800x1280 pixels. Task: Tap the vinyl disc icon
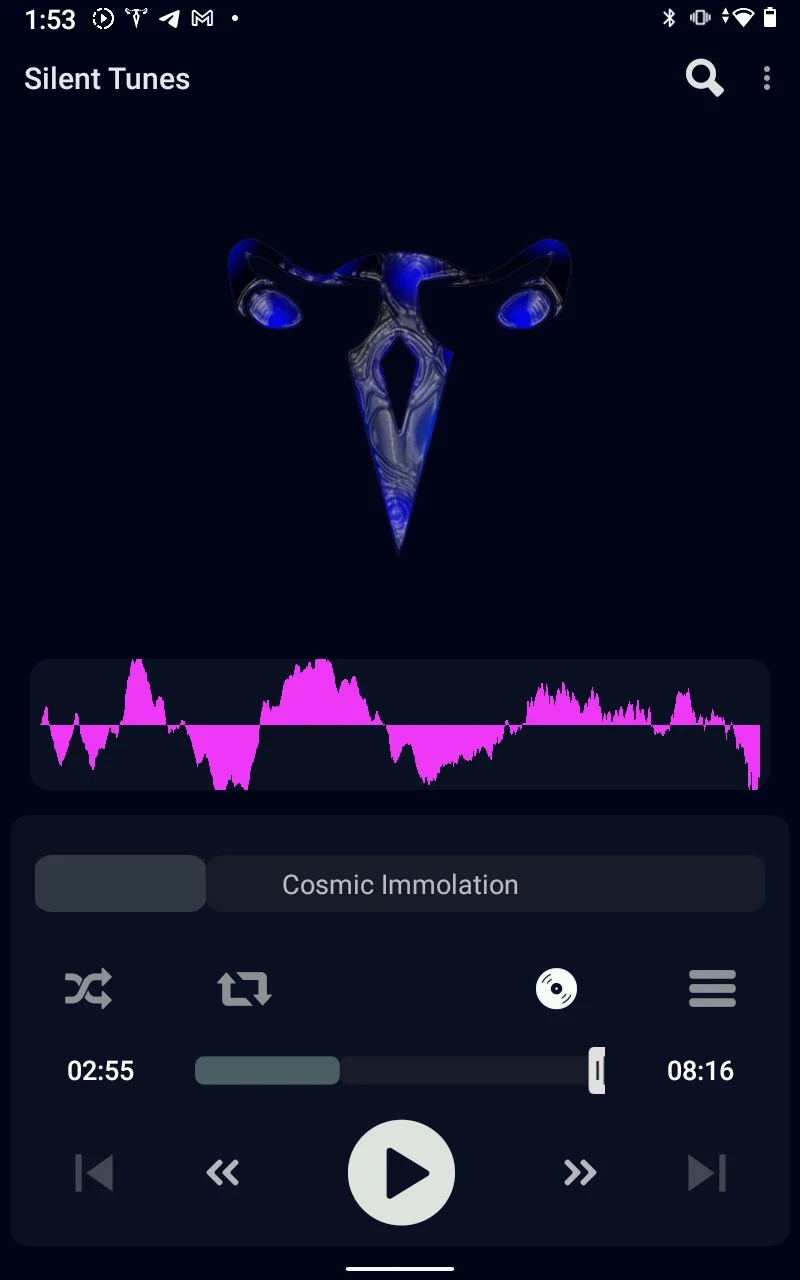coord(556,989)
